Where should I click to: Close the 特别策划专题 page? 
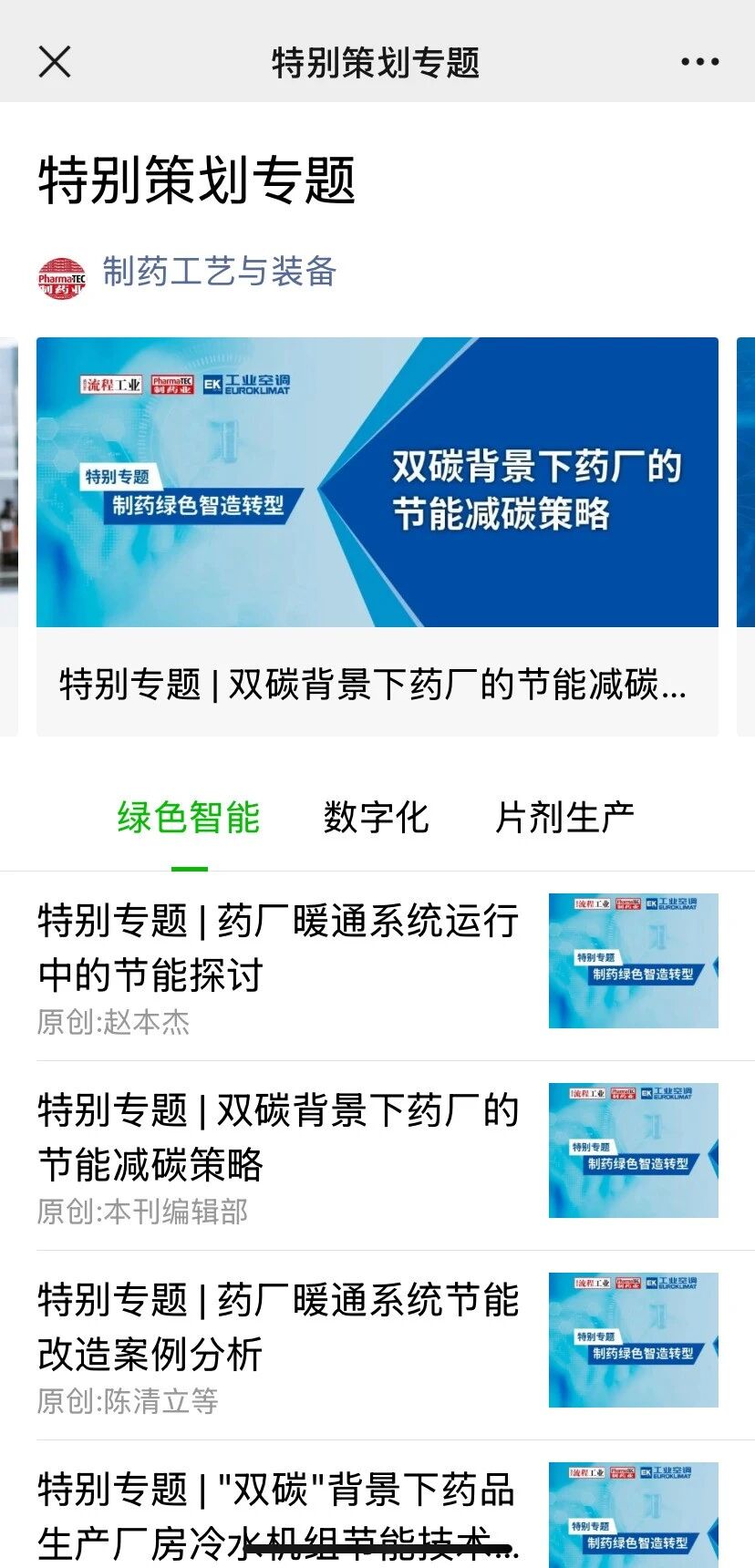pyautogui.click(x=55, y=62)
